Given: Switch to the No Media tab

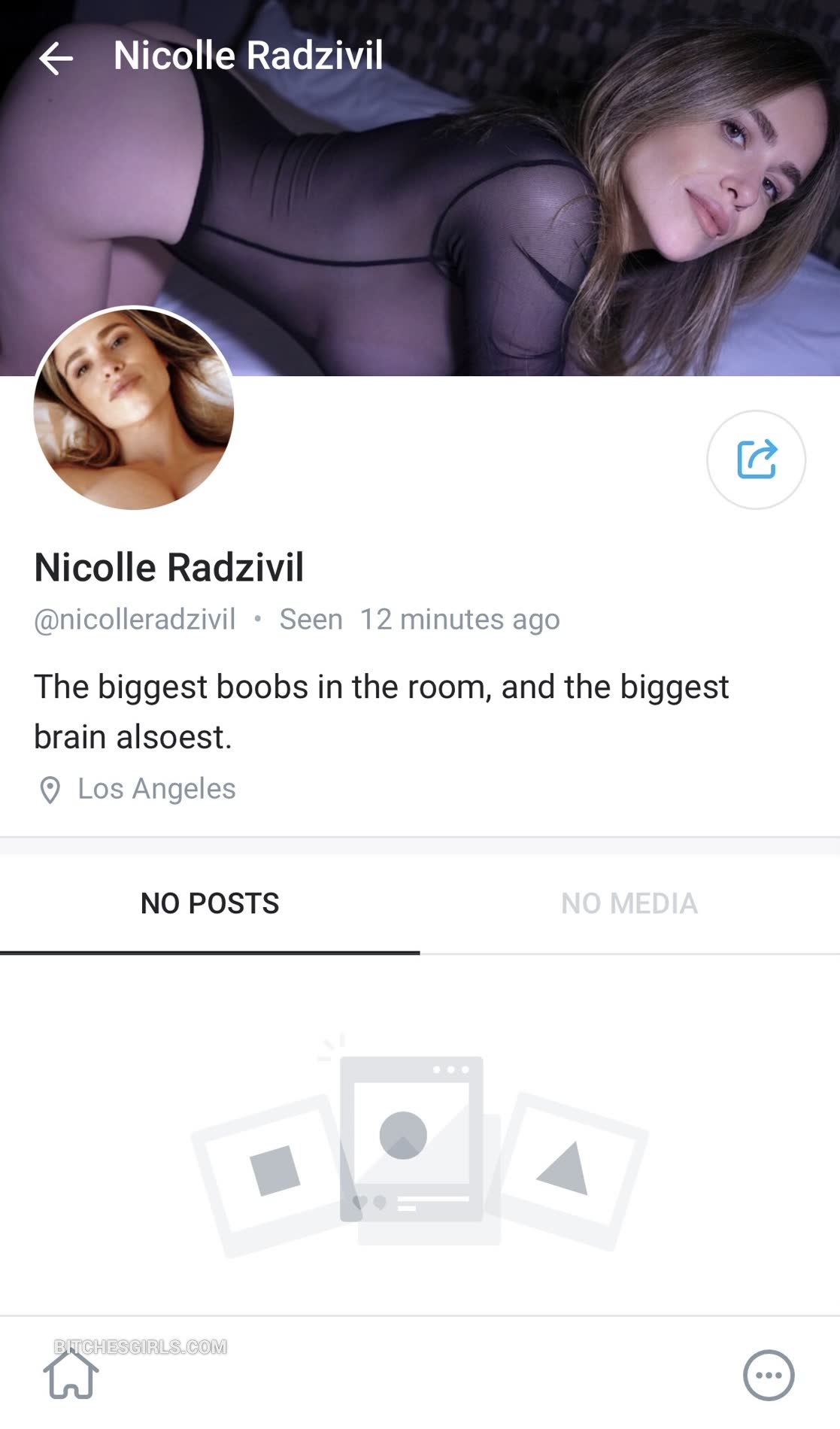Looking at the screenshot, I should tap(629, 903).
